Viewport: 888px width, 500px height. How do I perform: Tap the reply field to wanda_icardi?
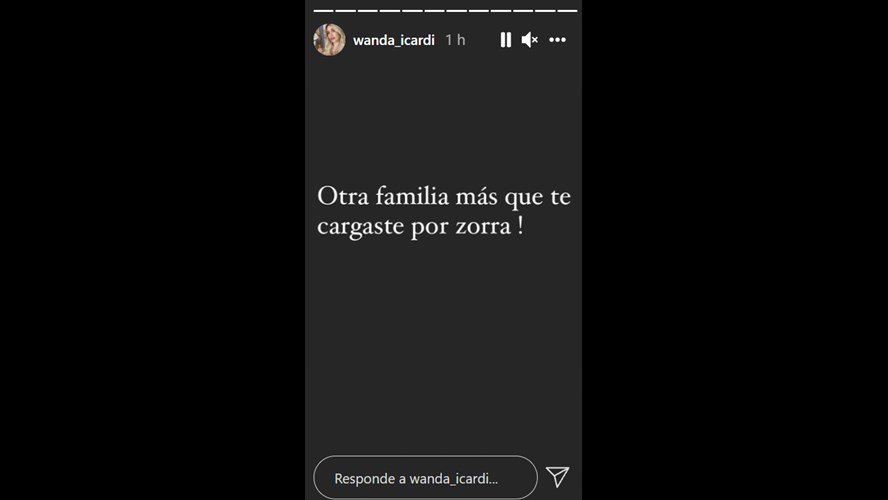[425, 478]
